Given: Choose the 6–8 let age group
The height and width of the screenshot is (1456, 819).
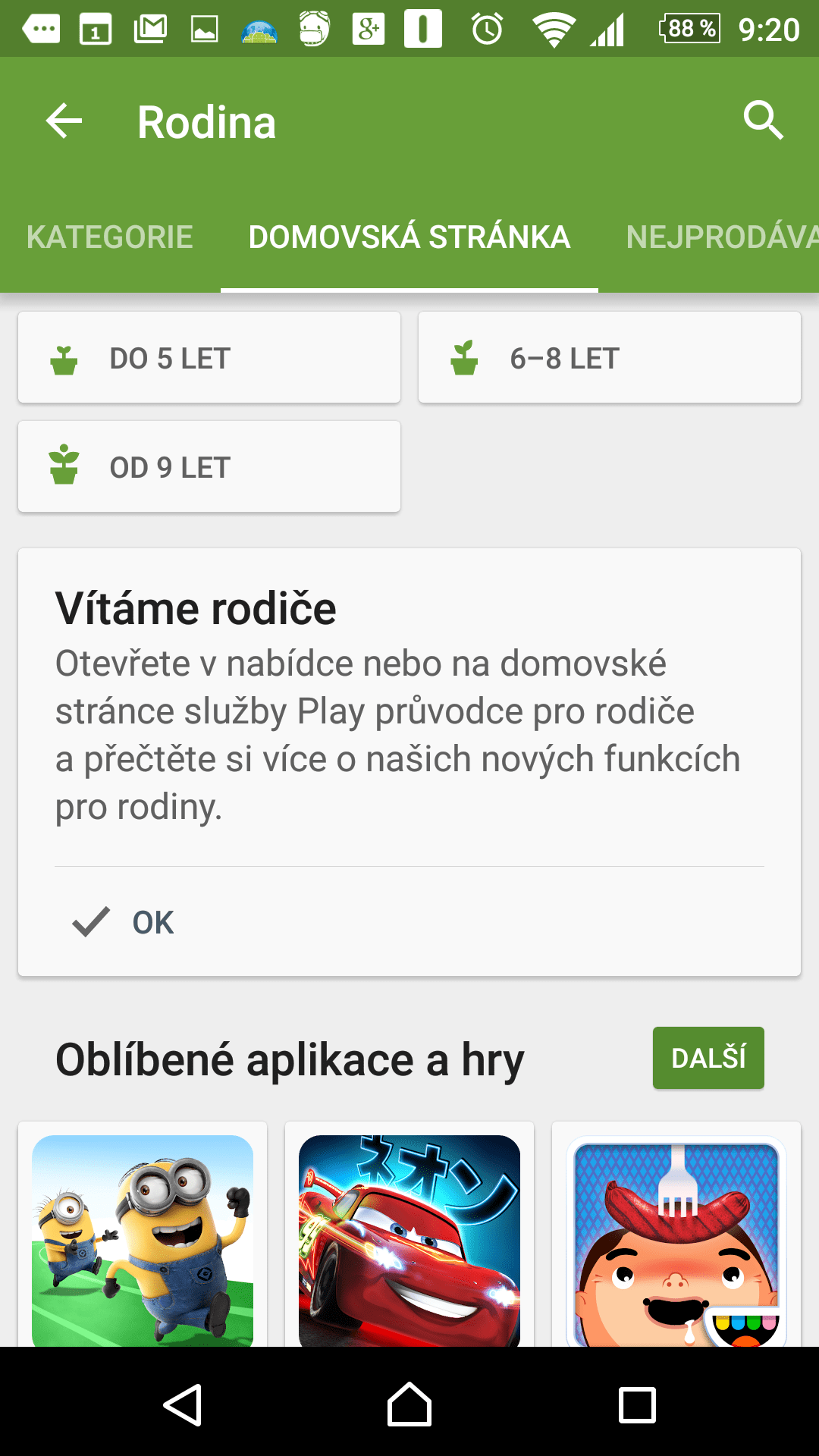Looking at the screenshot, I should [610, 358].
